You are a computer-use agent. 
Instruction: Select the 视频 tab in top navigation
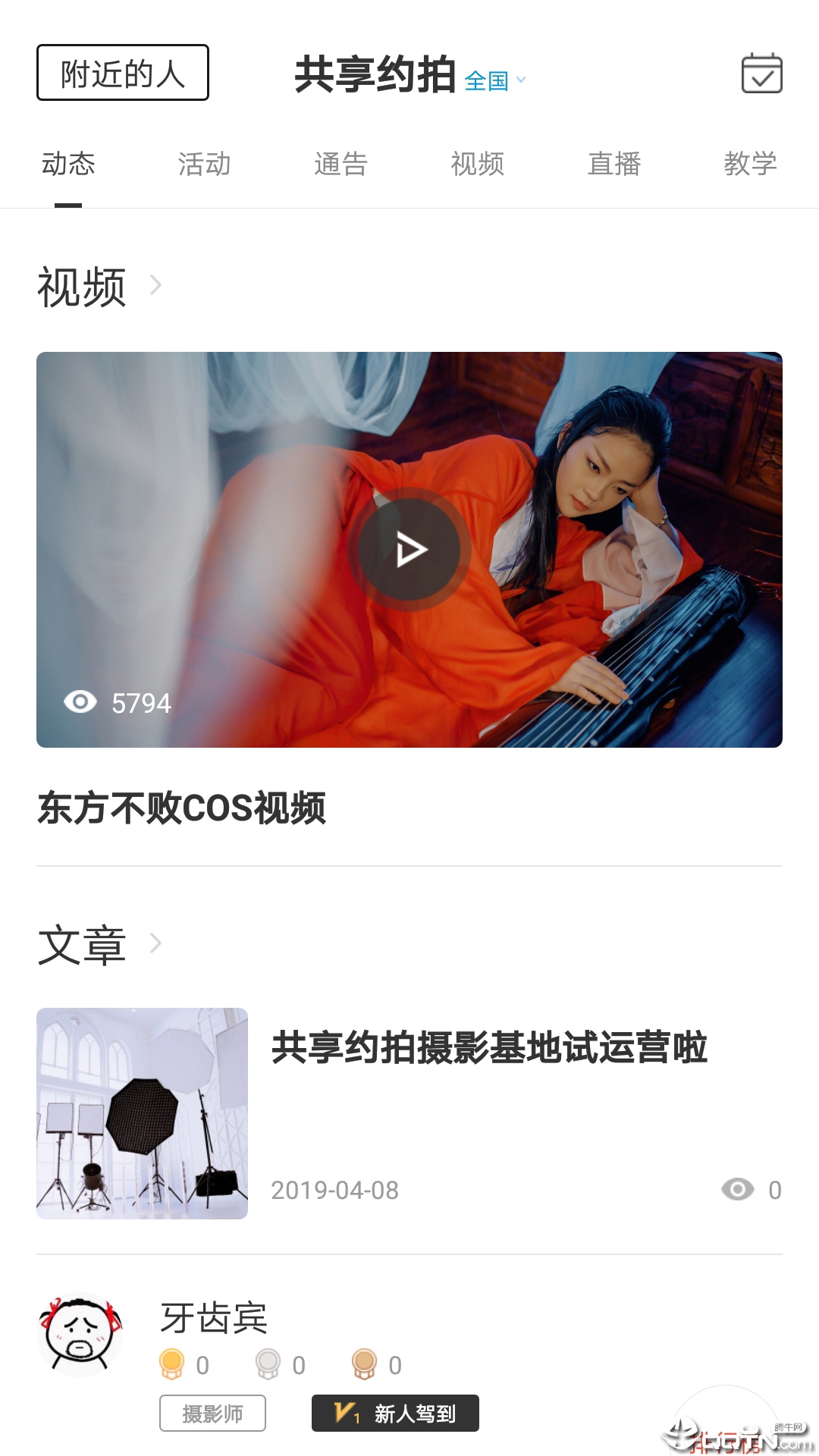coord(477,164)
